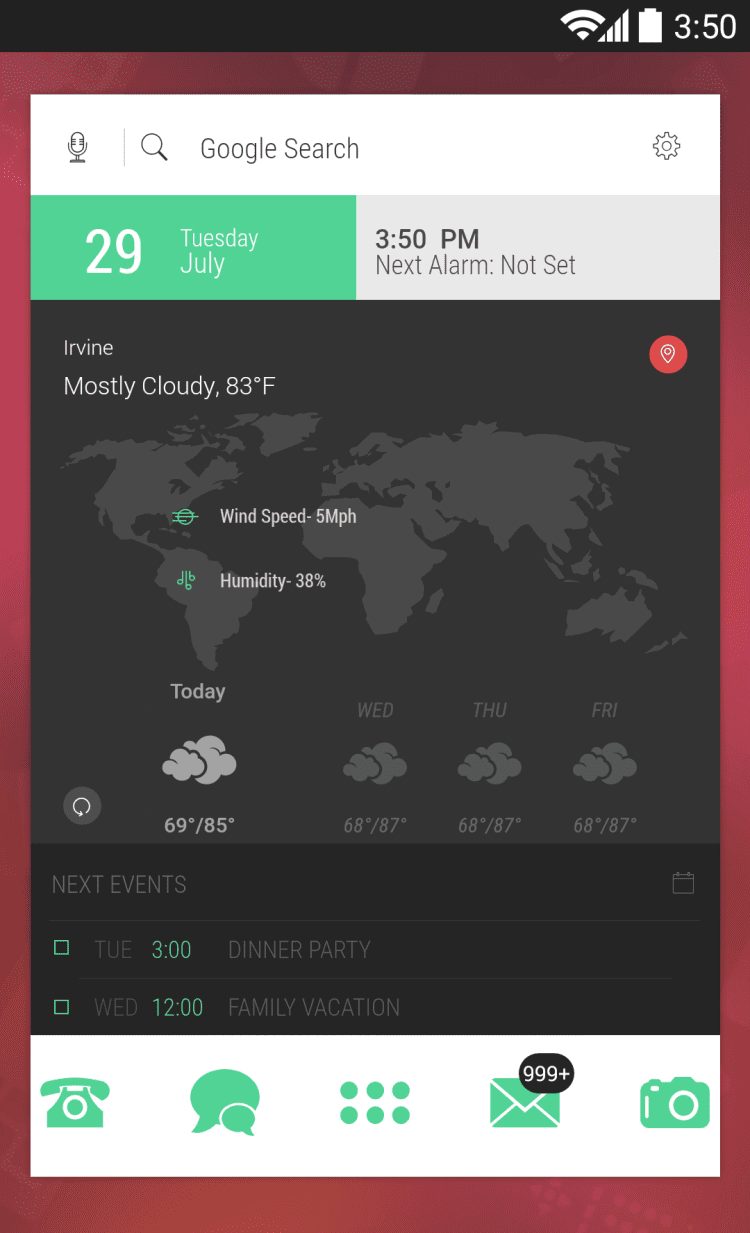Open the calendar icon beside Next Events
Image resolution: width=750 pixels, height=1233 pixels.
click(683, 883)
